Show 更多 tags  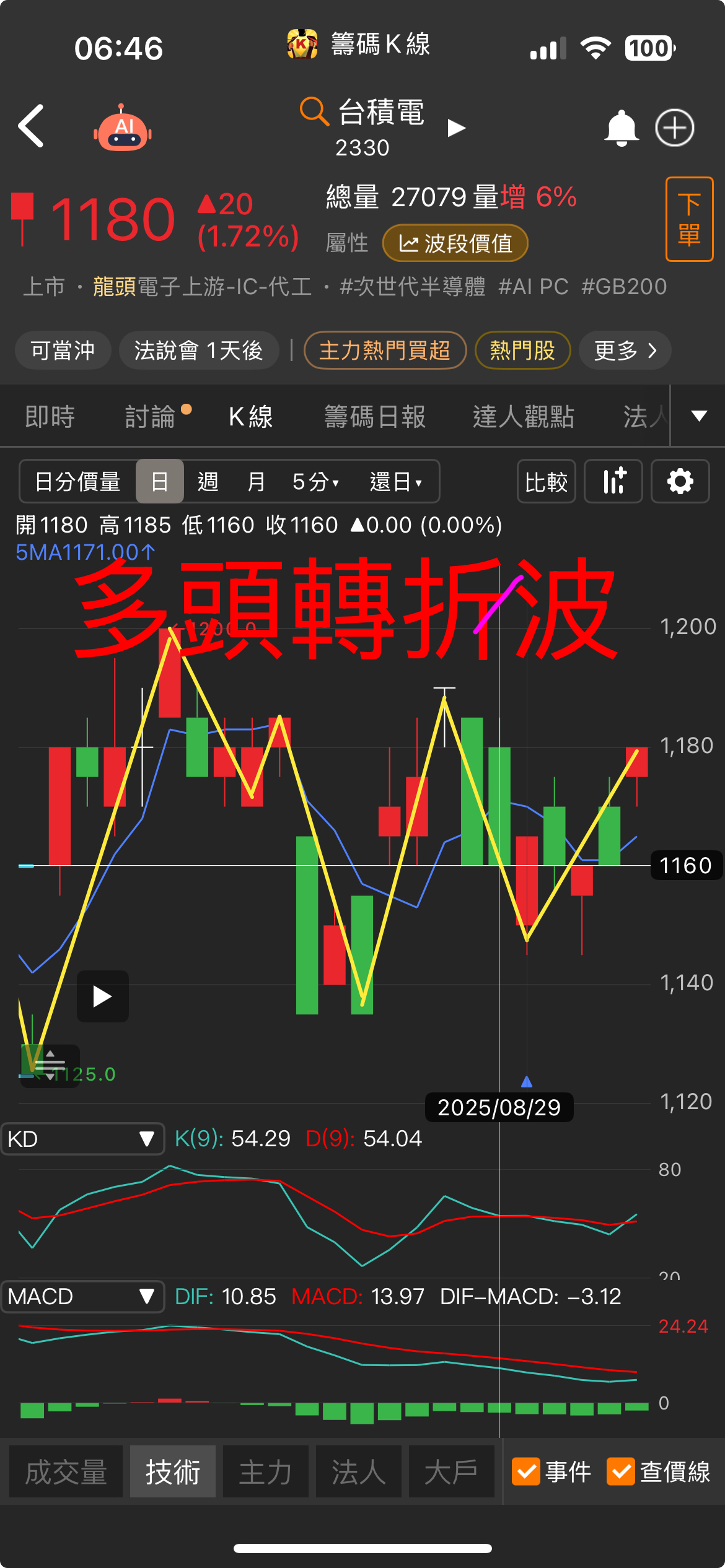tap(625, 351)
